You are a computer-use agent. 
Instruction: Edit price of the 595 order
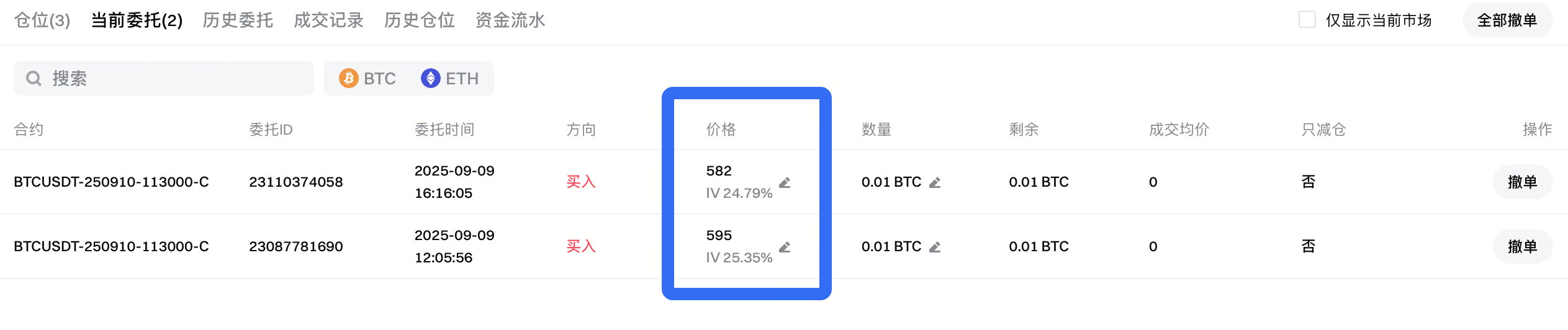[x=785, y=247]
